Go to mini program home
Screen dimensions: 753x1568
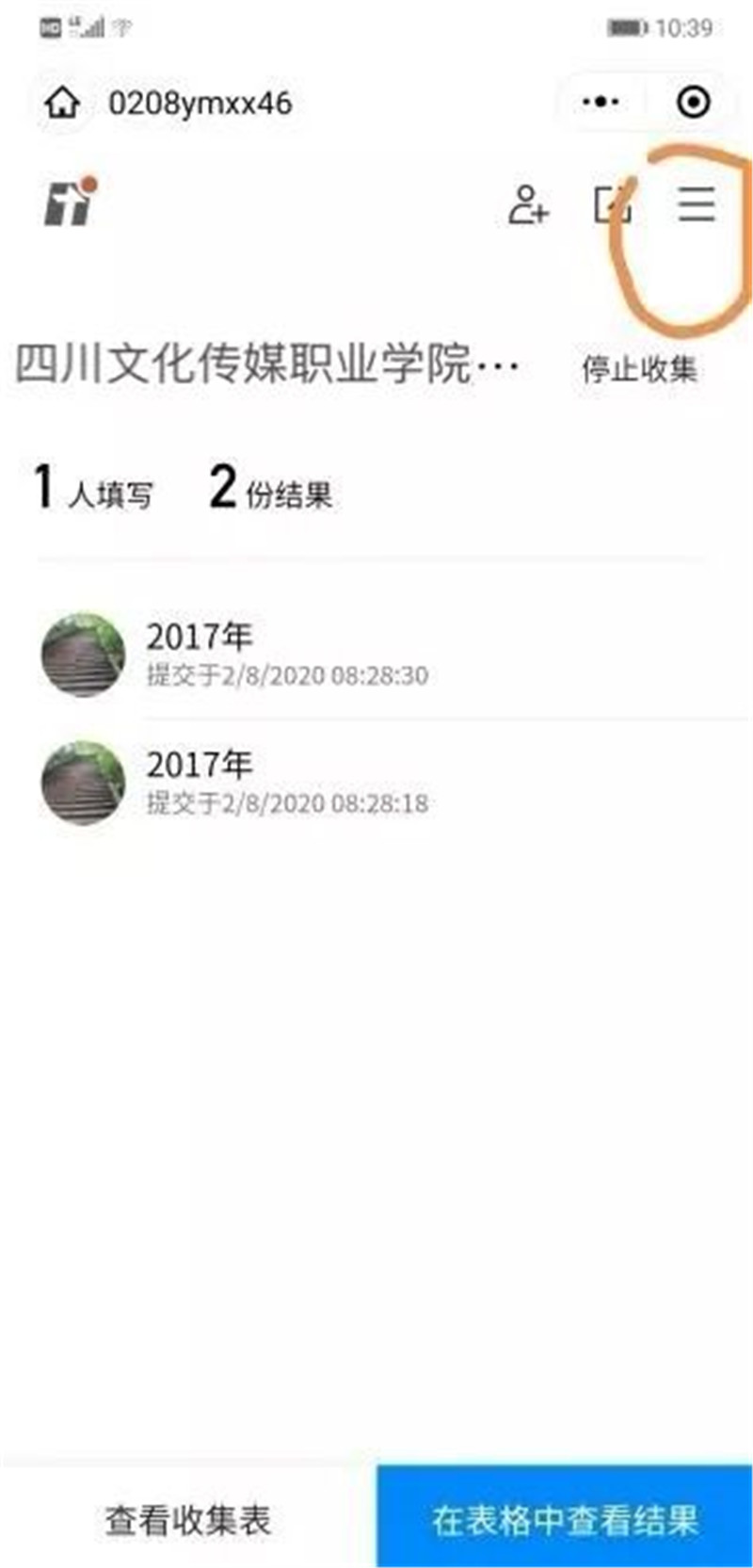coord(62,103)
